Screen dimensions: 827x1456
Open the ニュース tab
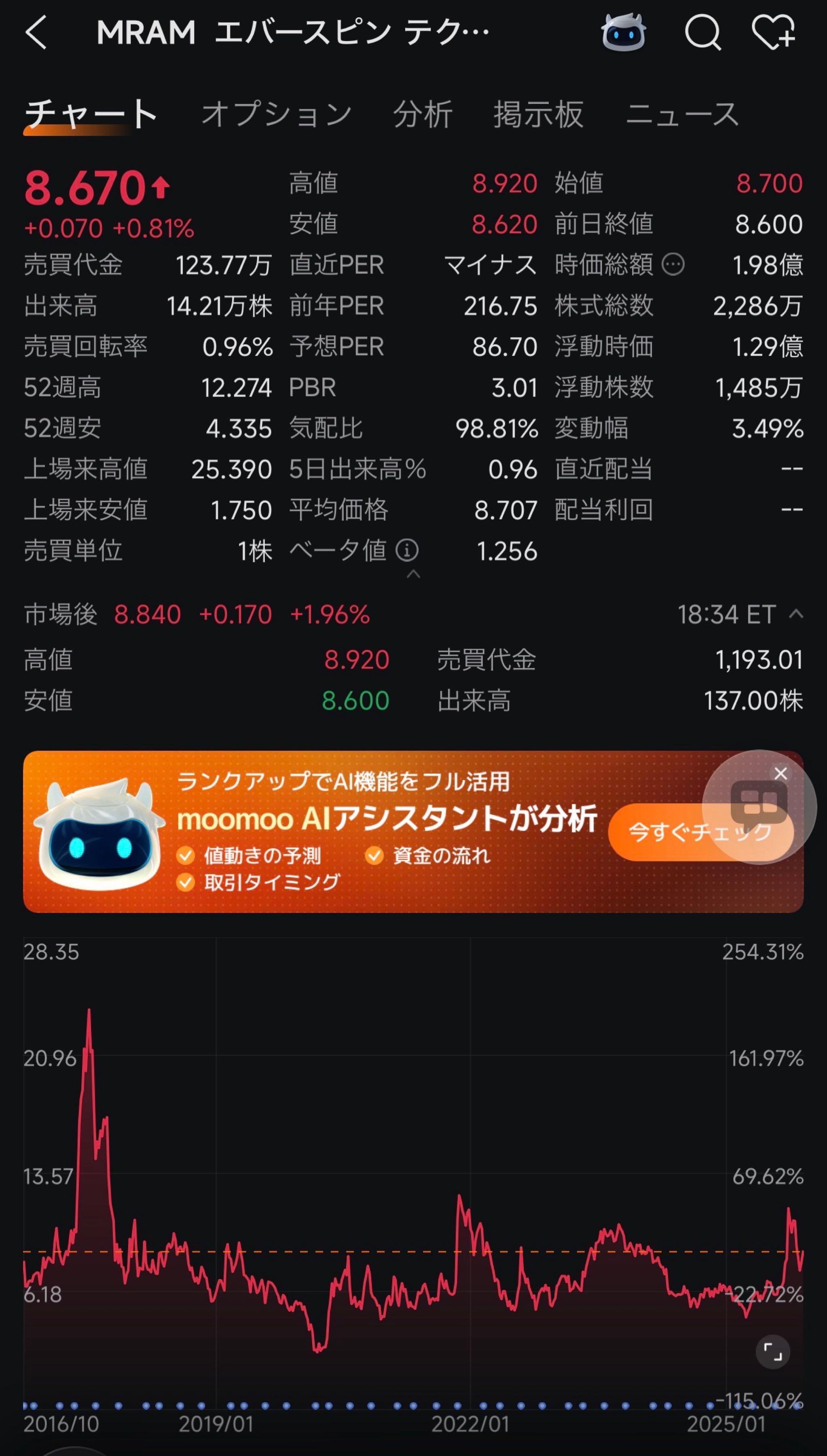click(682, 114)
